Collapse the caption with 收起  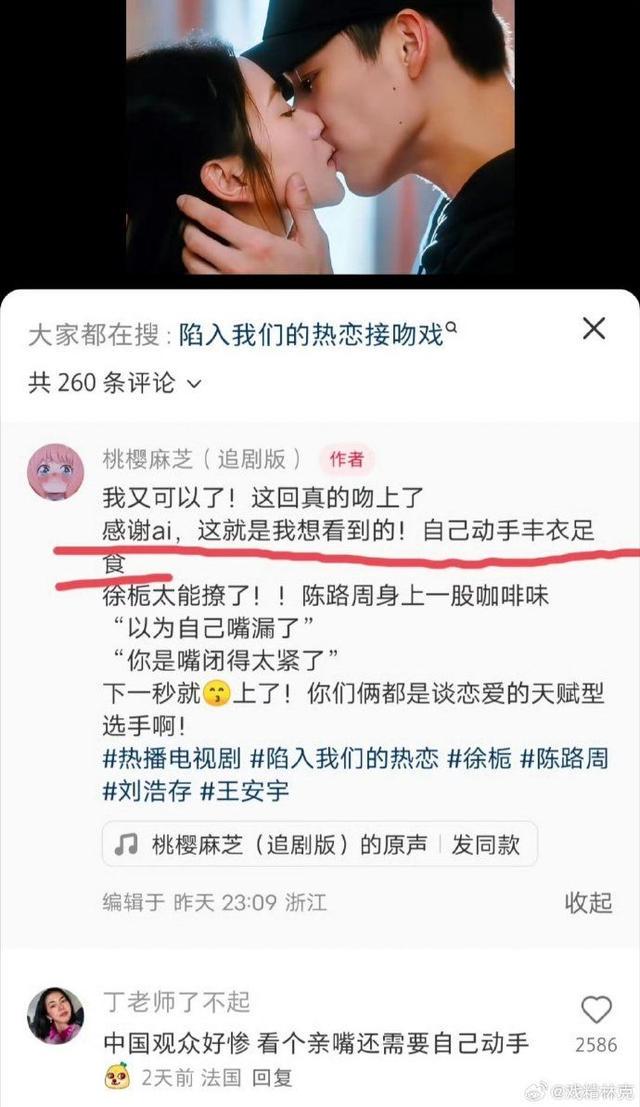(588, 902)
